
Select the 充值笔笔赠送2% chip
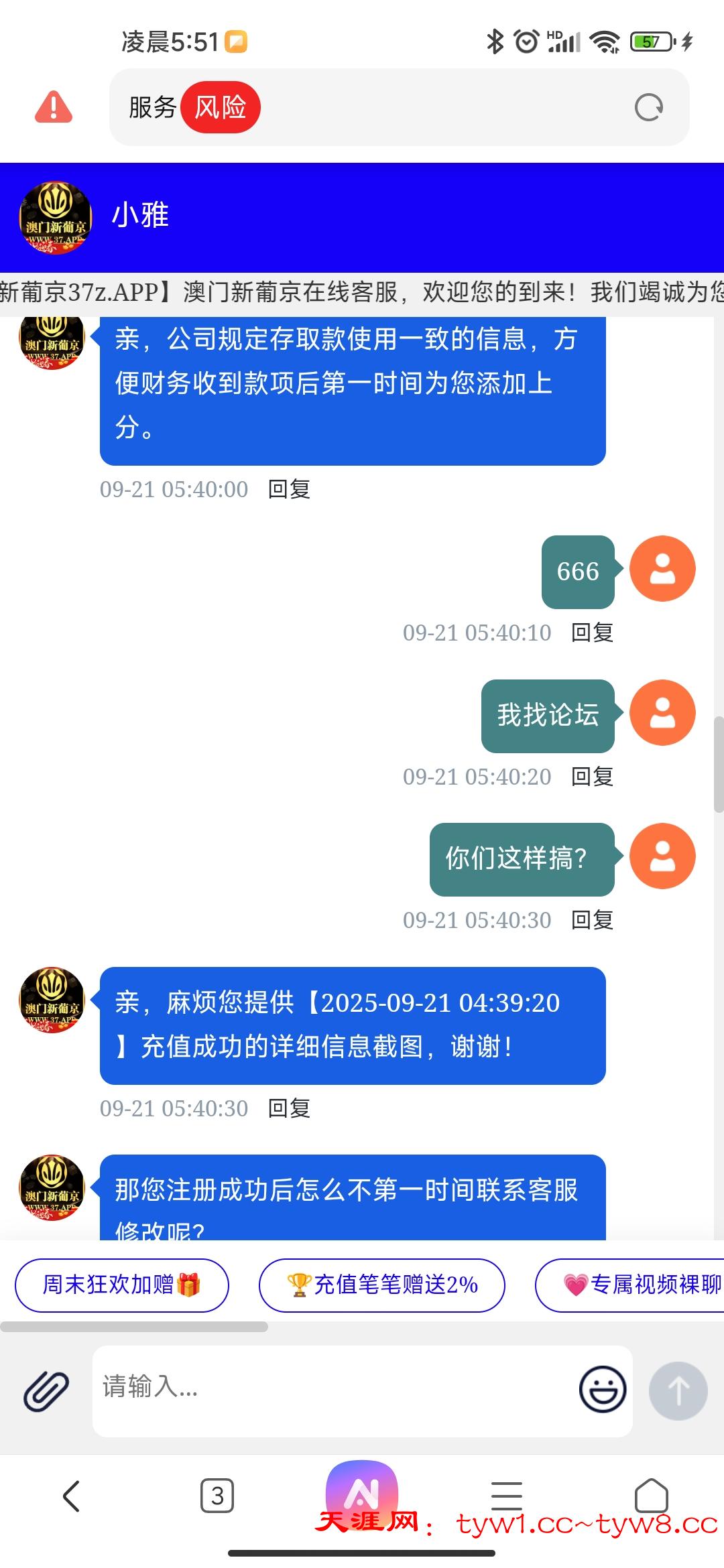click(x=382, y=1285)
